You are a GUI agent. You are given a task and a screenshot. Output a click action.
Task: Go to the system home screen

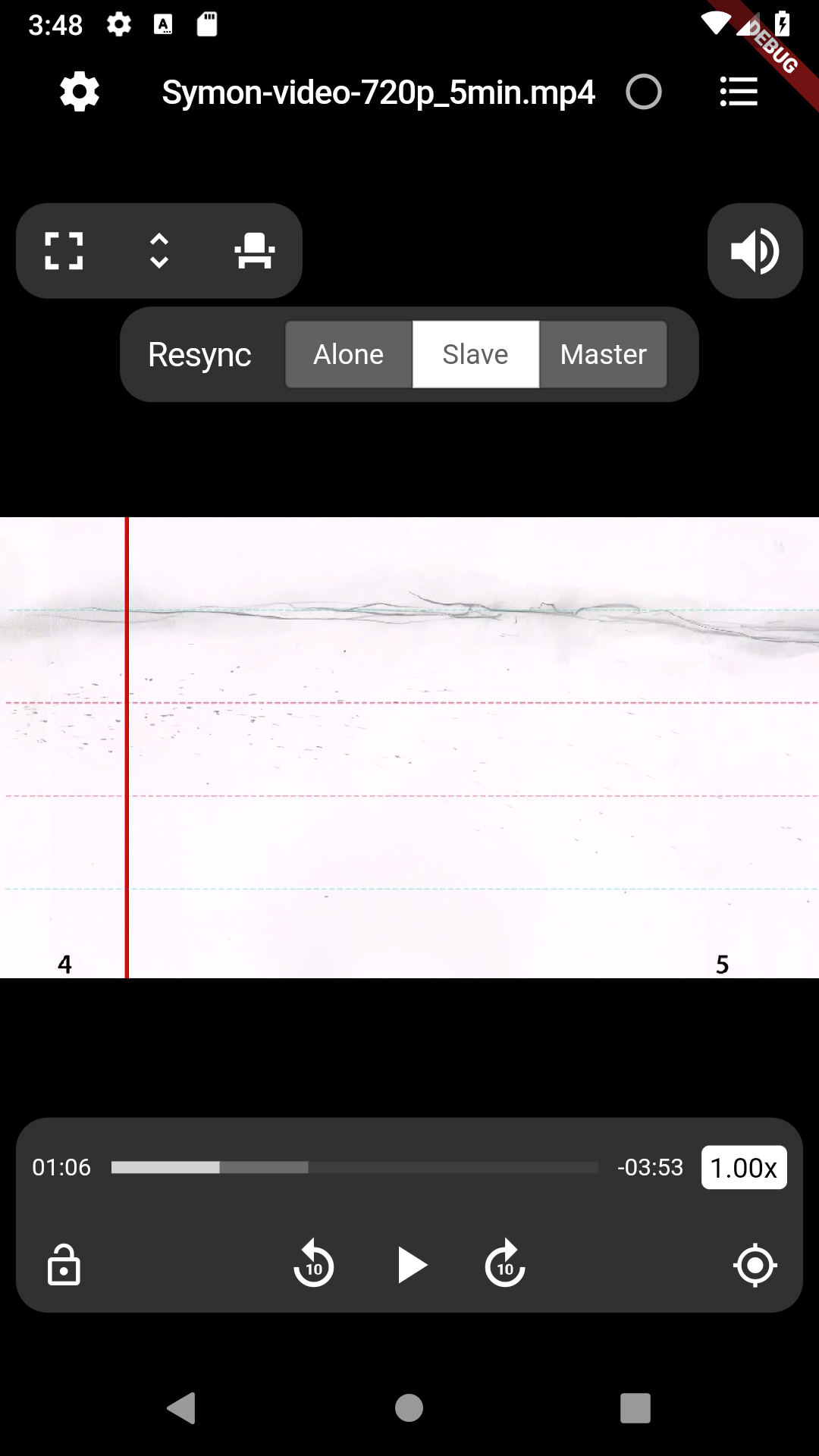[x=409, y=1408]
